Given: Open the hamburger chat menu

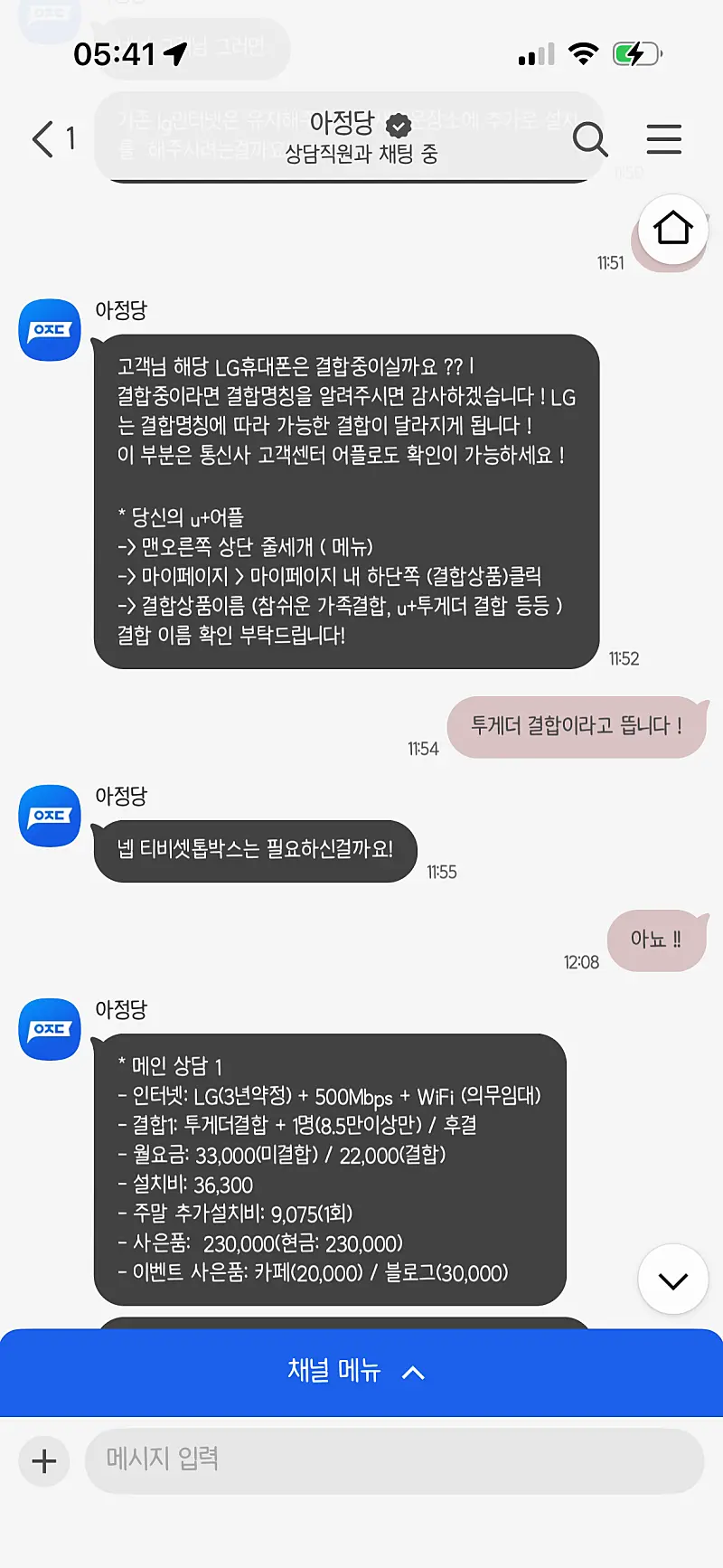Looking at the screenshot, I should point(664,139).
